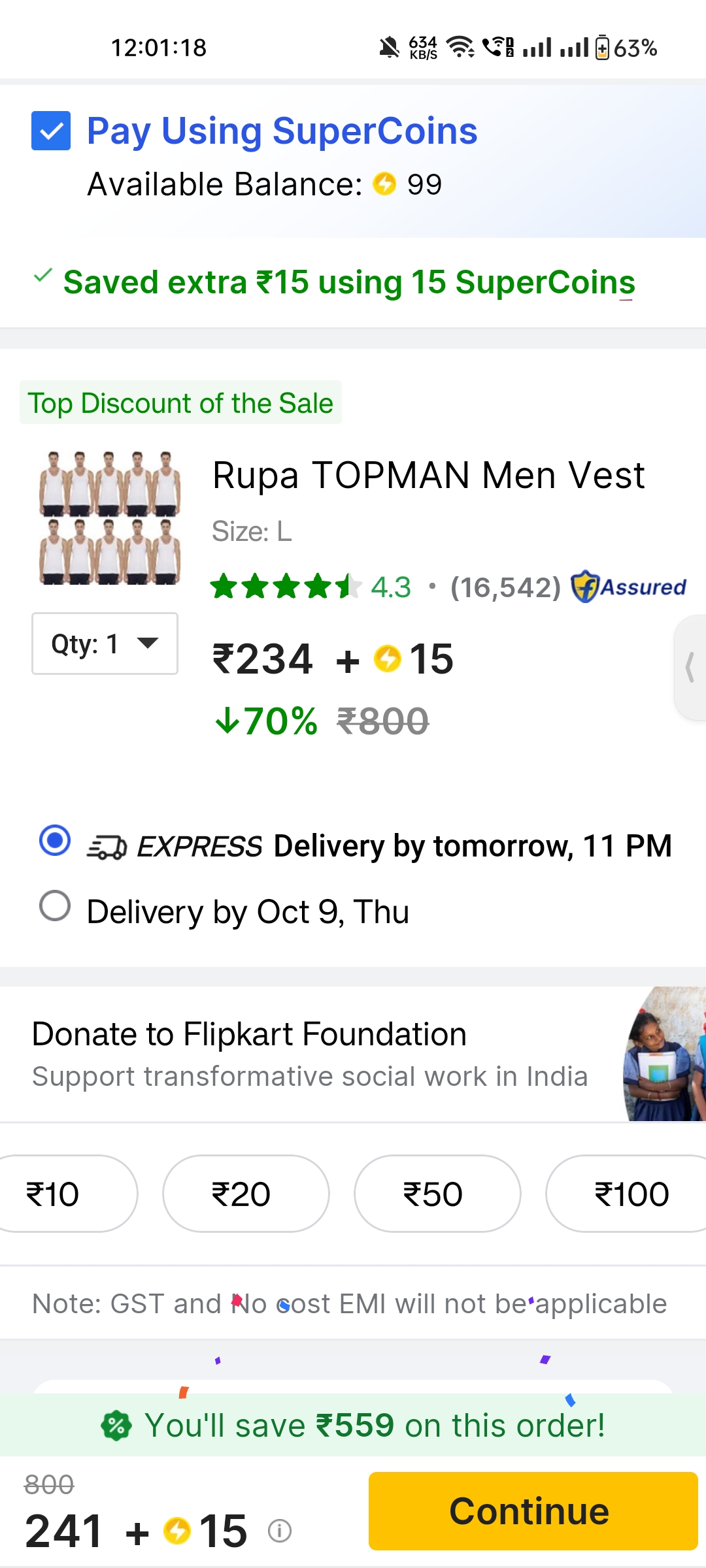Open the Qty: 1 dropdown

click(105, 644)
